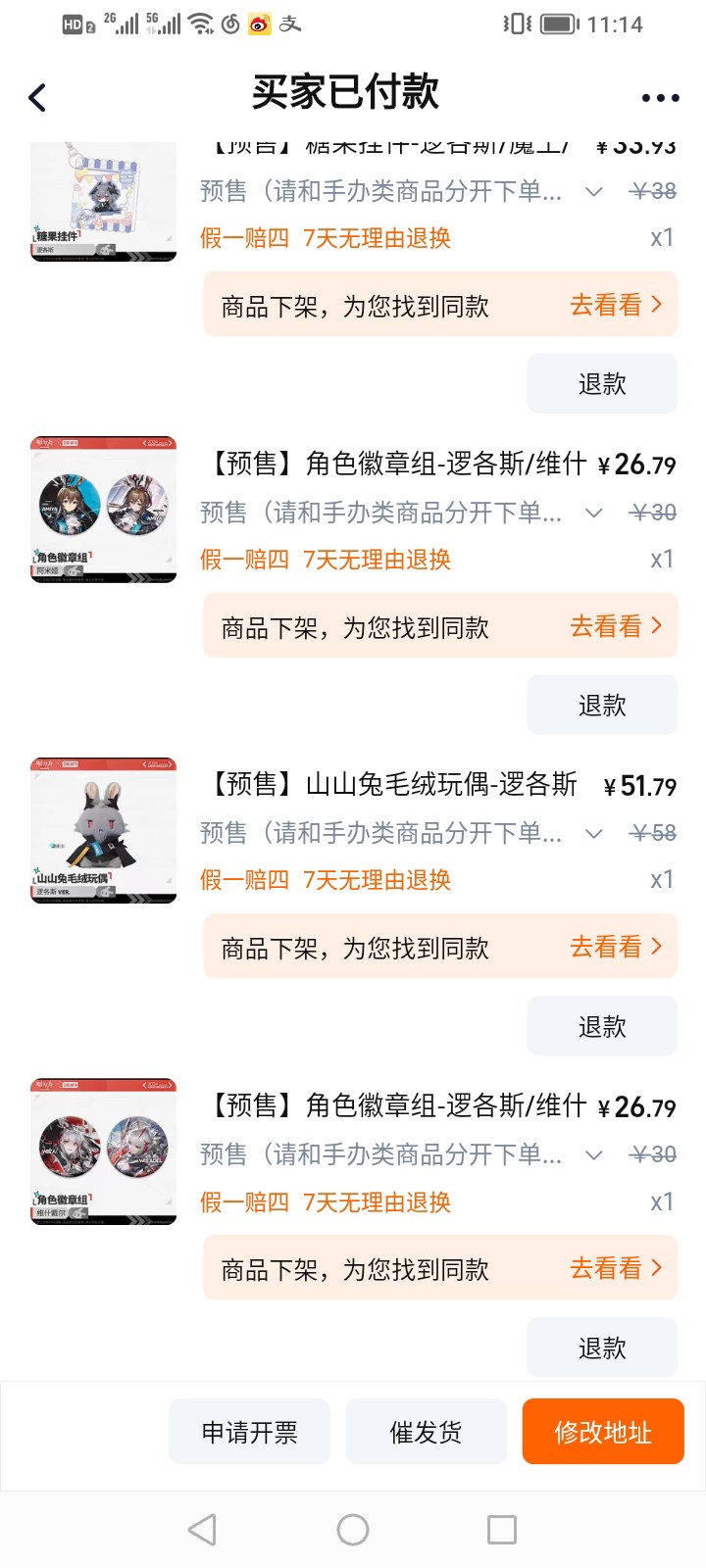Image resolution: width=706 pixels, height=1568 pixels.
Task: Tap 修改地址 to change the address
Action: pos(602,1432)
